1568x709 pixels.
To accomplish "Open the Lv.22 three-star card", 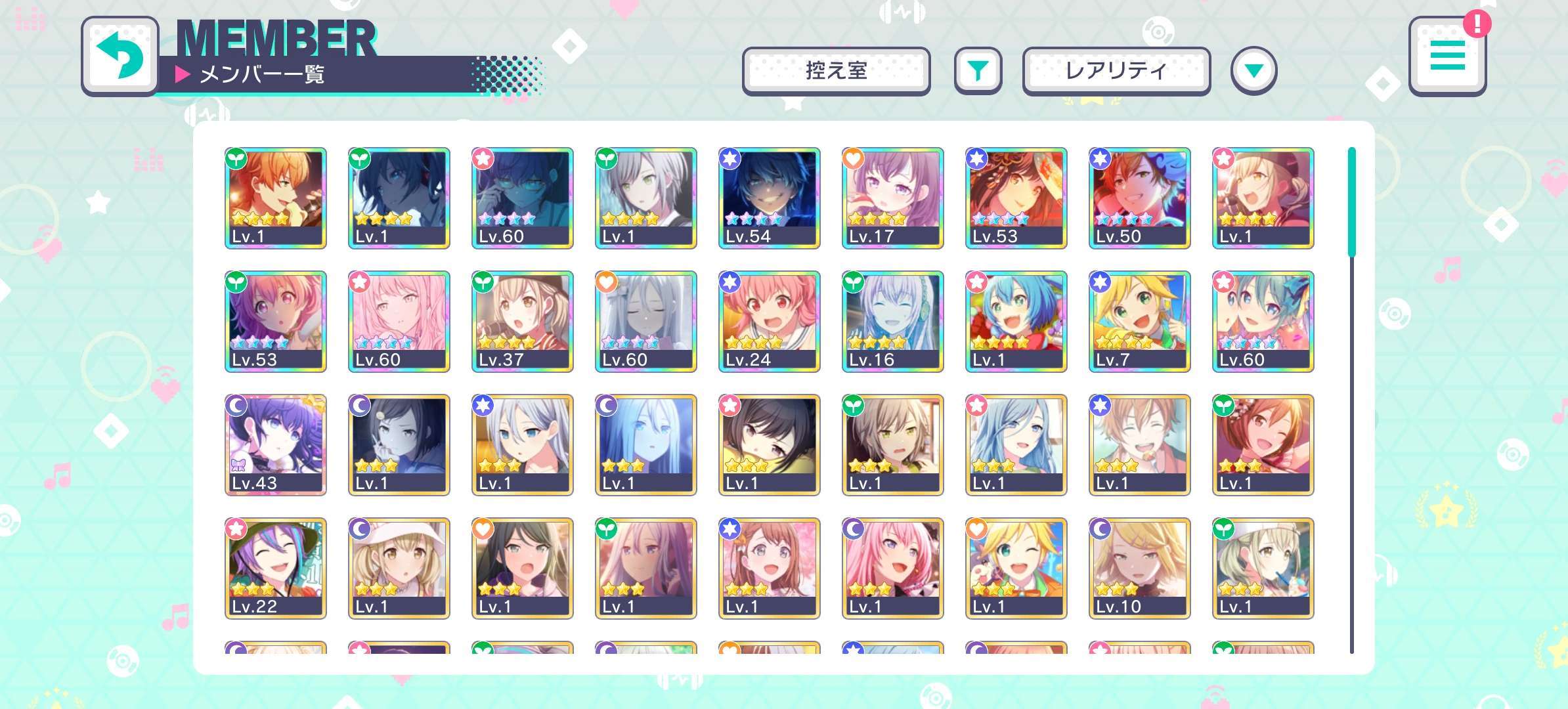I will [275, 568].
